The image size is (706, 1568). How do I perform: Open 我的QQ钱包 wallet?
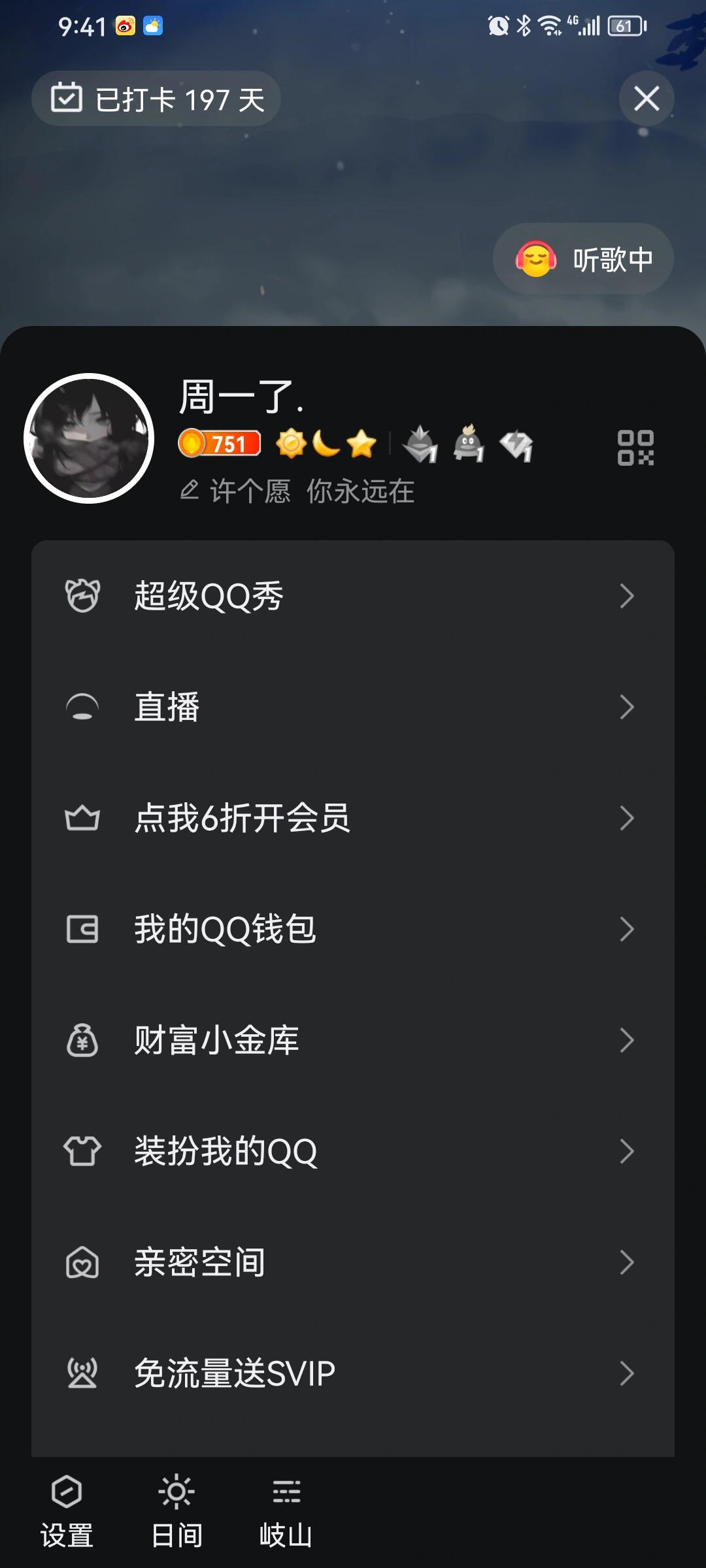tap(353, 929)
